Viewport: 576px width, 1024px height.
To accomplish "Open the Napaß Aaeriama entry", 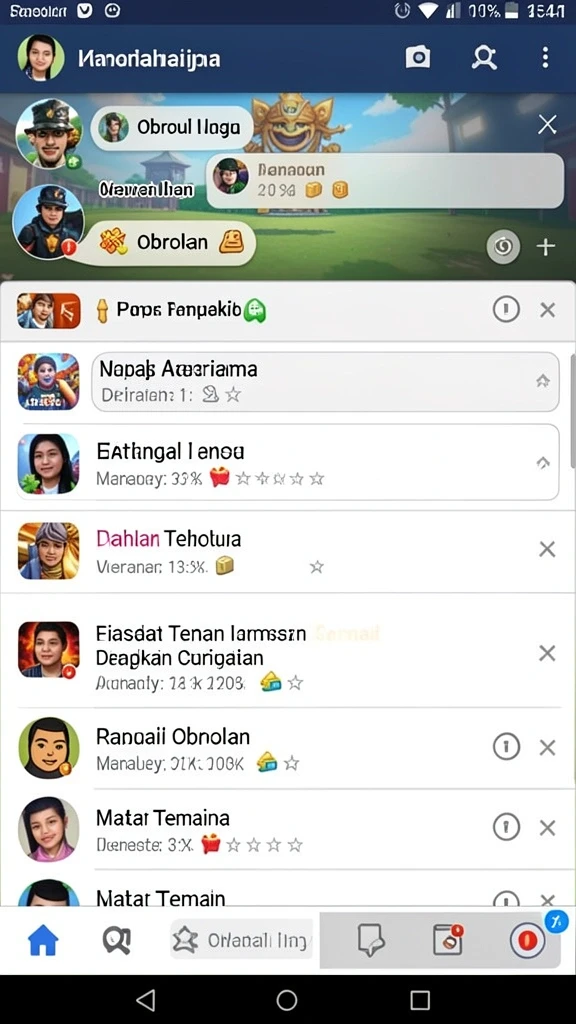I will click(x=325, y=381).
